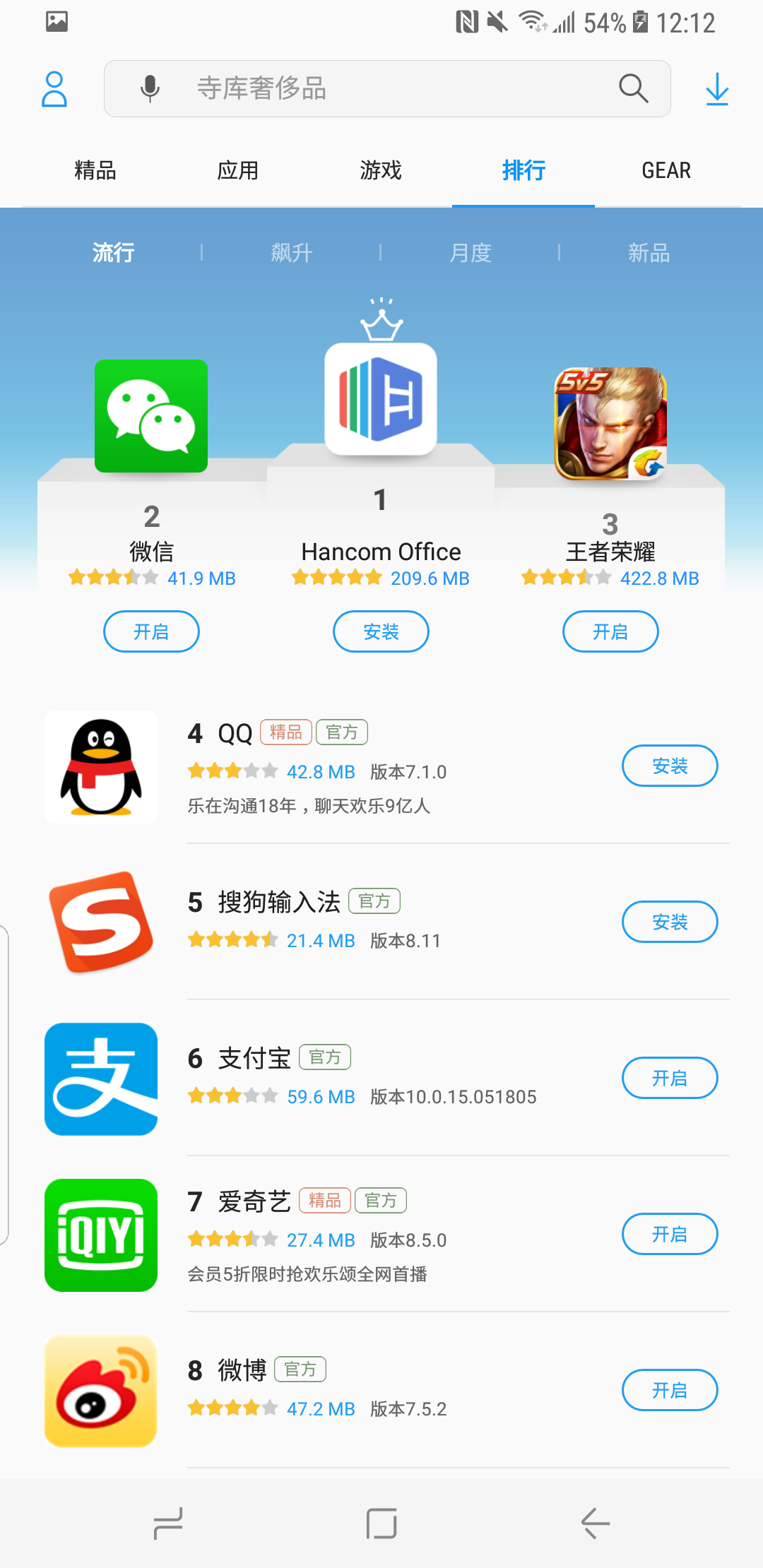This screenshot has width=763, height=1568.
Task: Launch 王者荣耀 with 开启 button
Action: [x=610, y=631]
